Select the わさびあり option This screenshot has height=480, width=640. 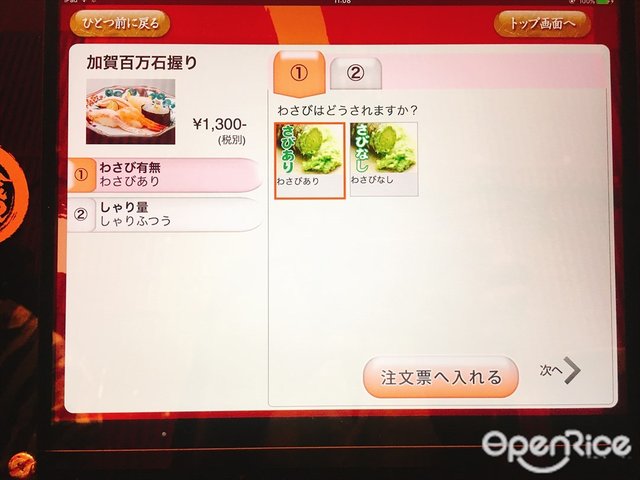pos(309,160)
